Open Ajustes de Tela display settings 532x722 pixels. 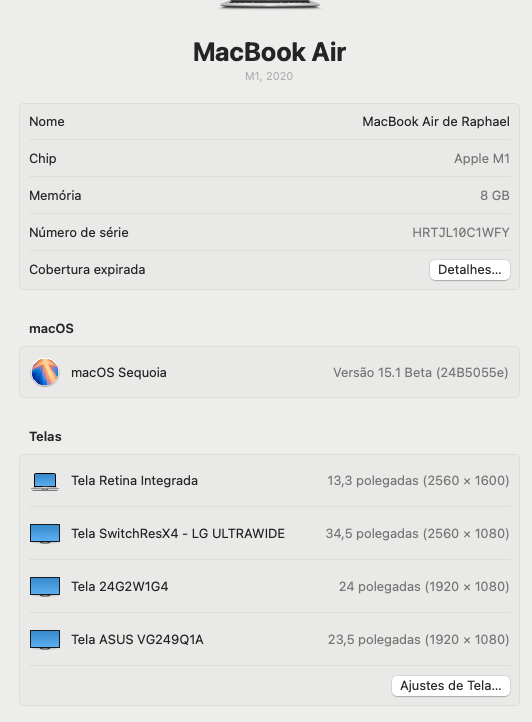point(450,686)
